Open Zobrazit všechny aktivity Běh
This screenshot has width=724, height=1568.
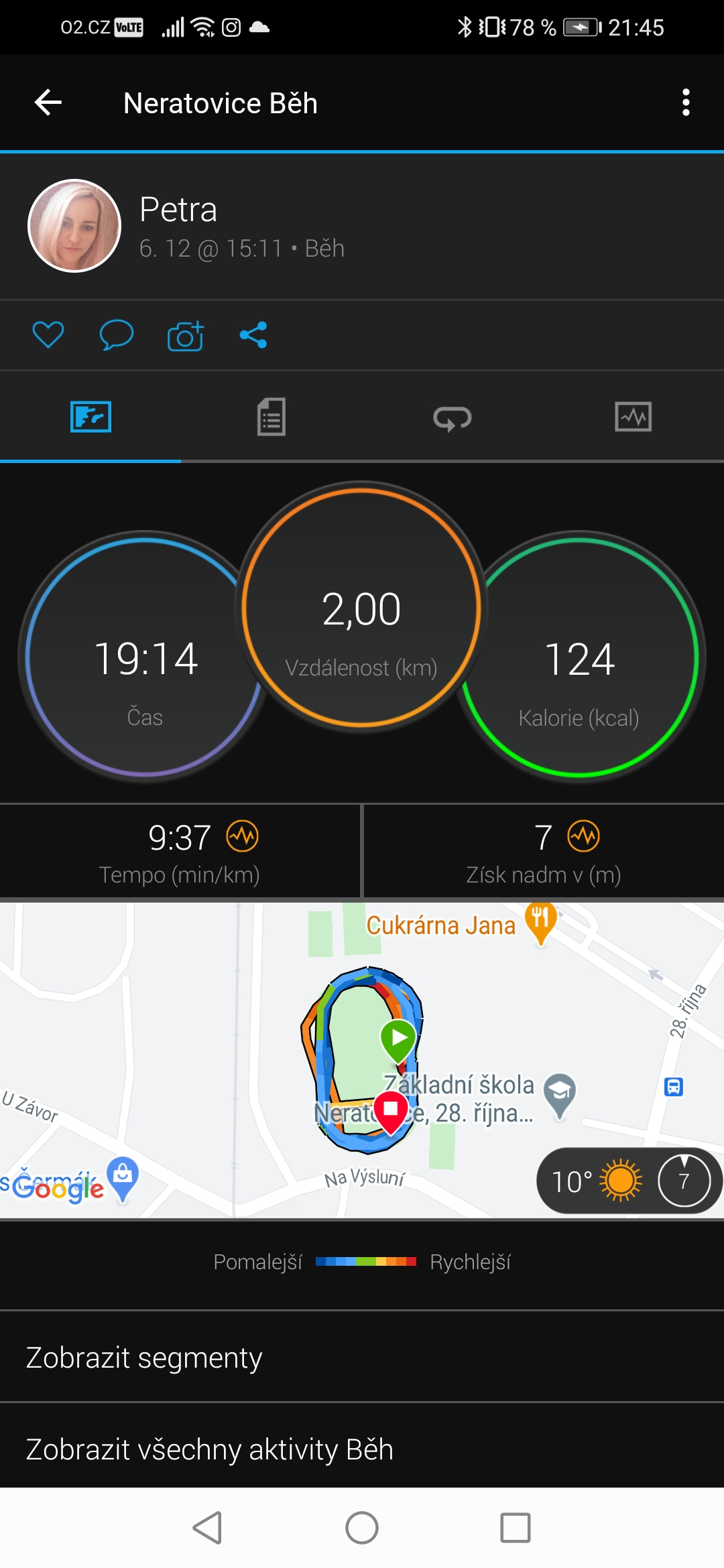[x=362, y=1449]
